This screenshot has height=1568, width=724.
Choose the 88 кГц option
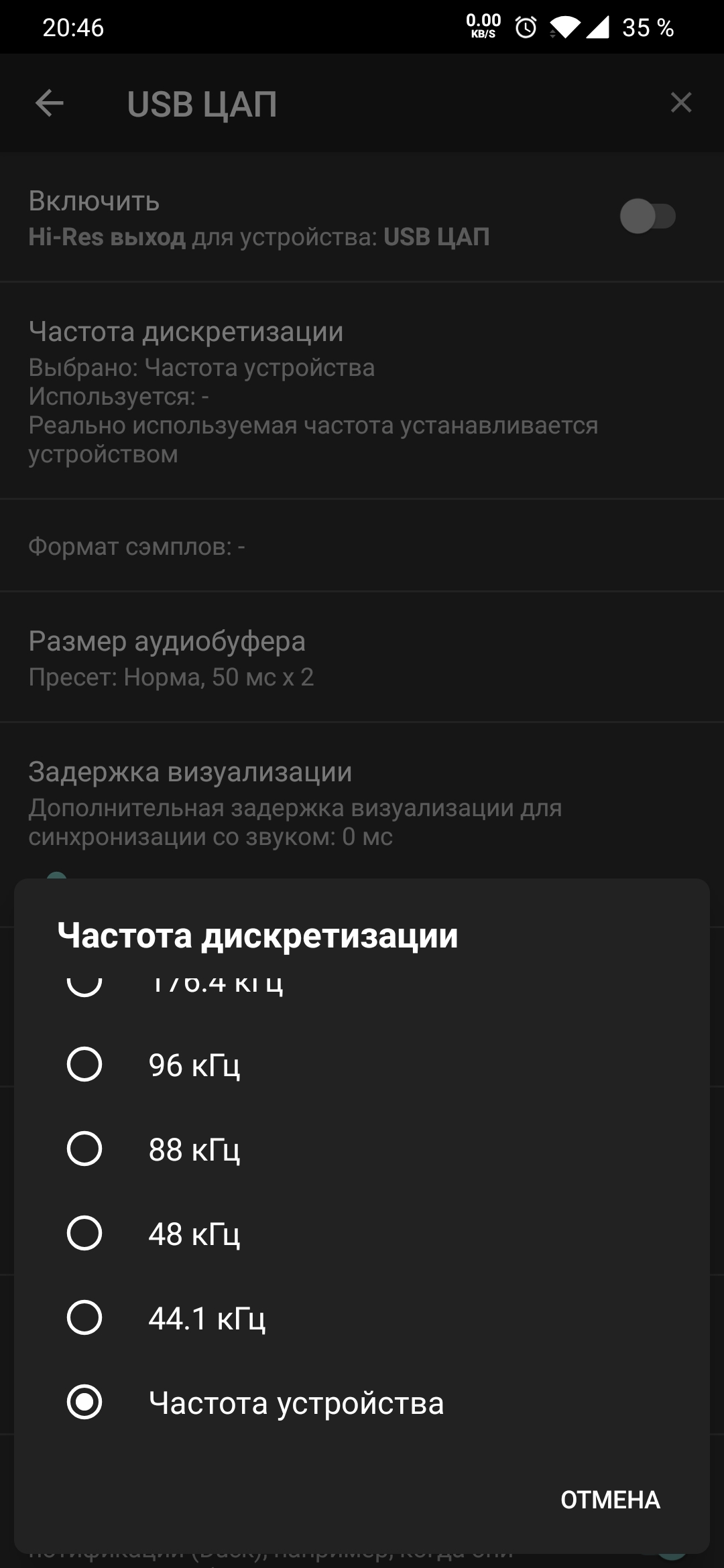(362, 1149)
